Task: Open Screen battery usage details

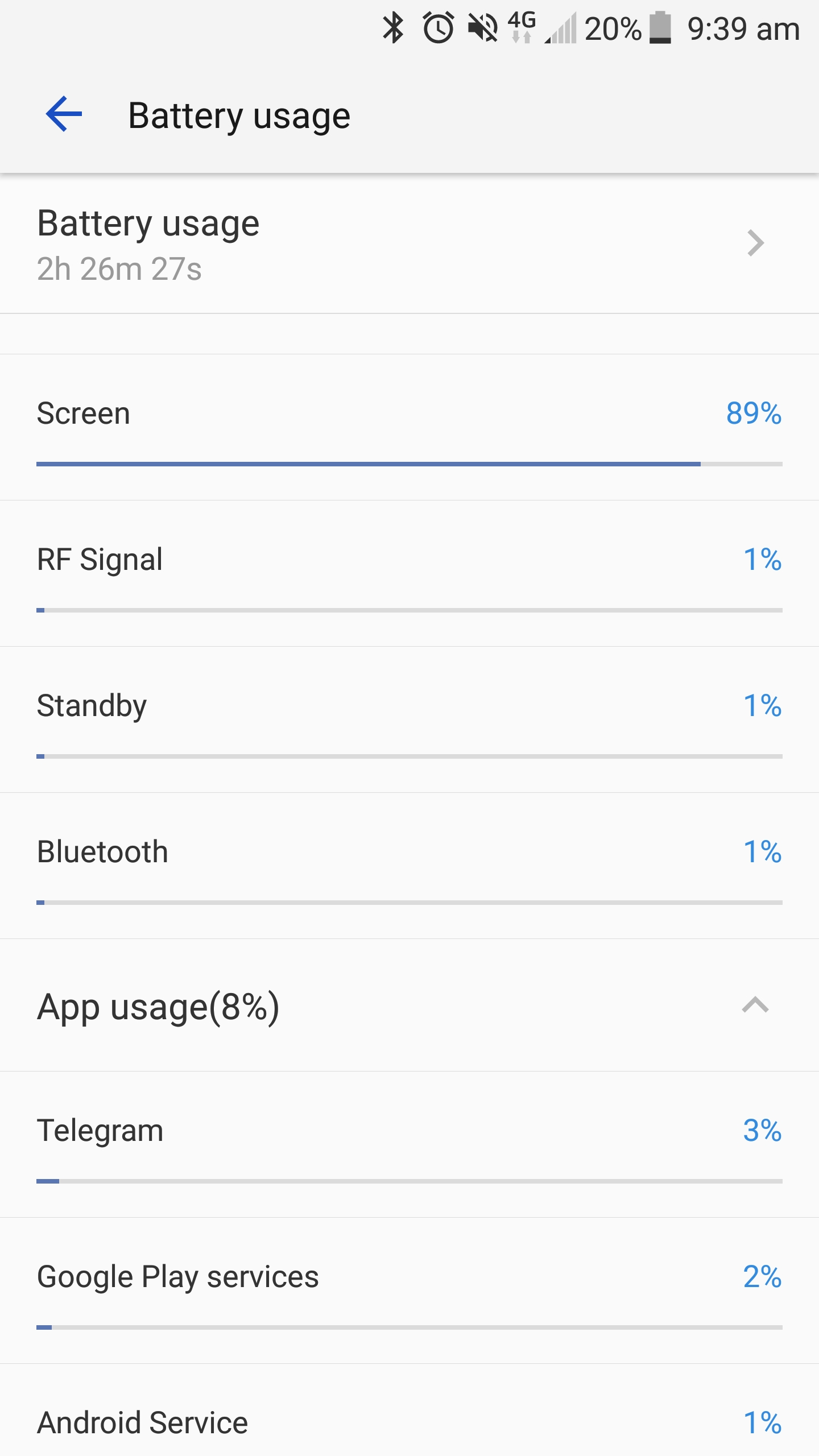Action: 409,428
